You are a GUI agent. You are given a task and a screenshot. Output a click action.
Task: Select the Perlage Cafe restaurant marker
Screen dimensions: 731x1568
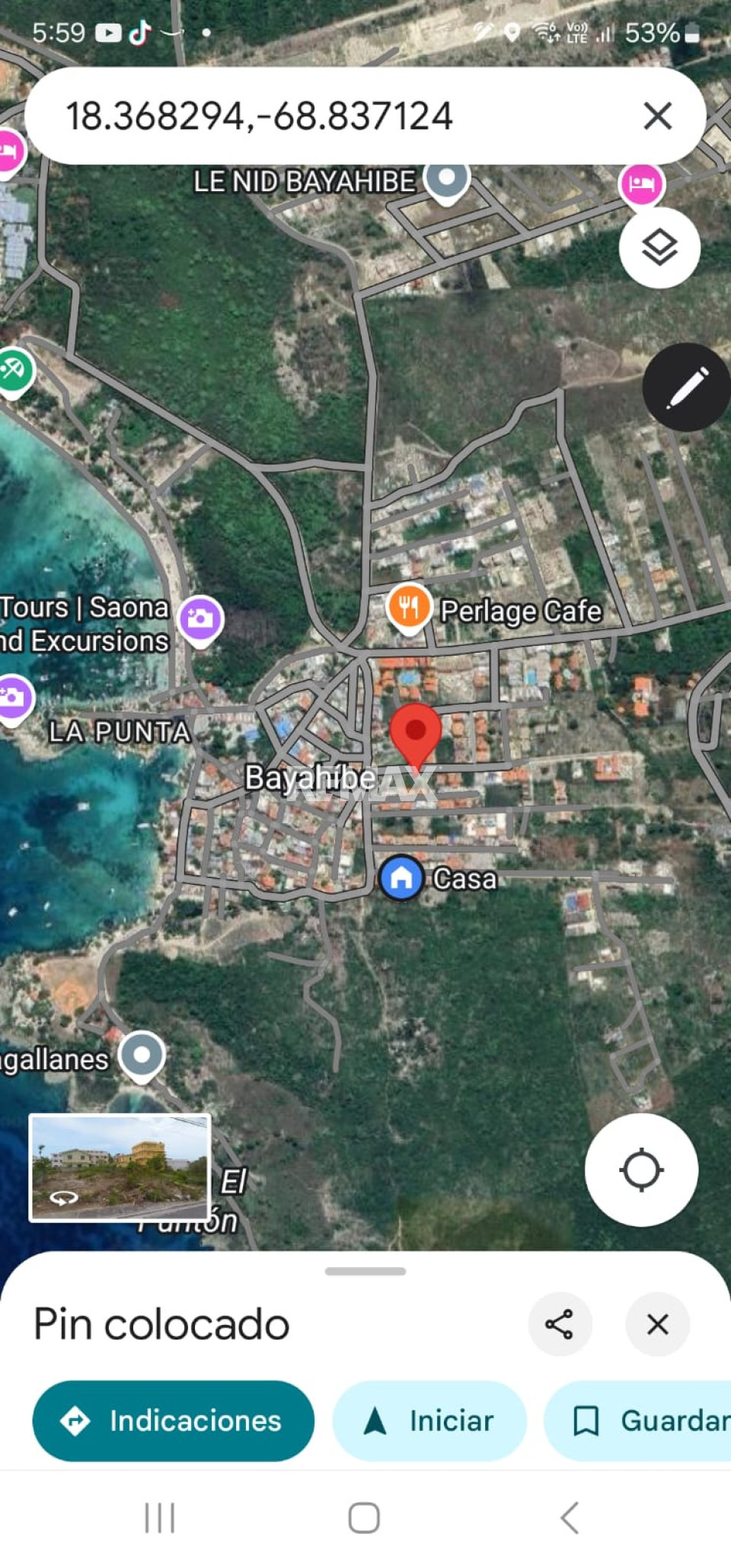pyautogui.click(x=410, y=606)
